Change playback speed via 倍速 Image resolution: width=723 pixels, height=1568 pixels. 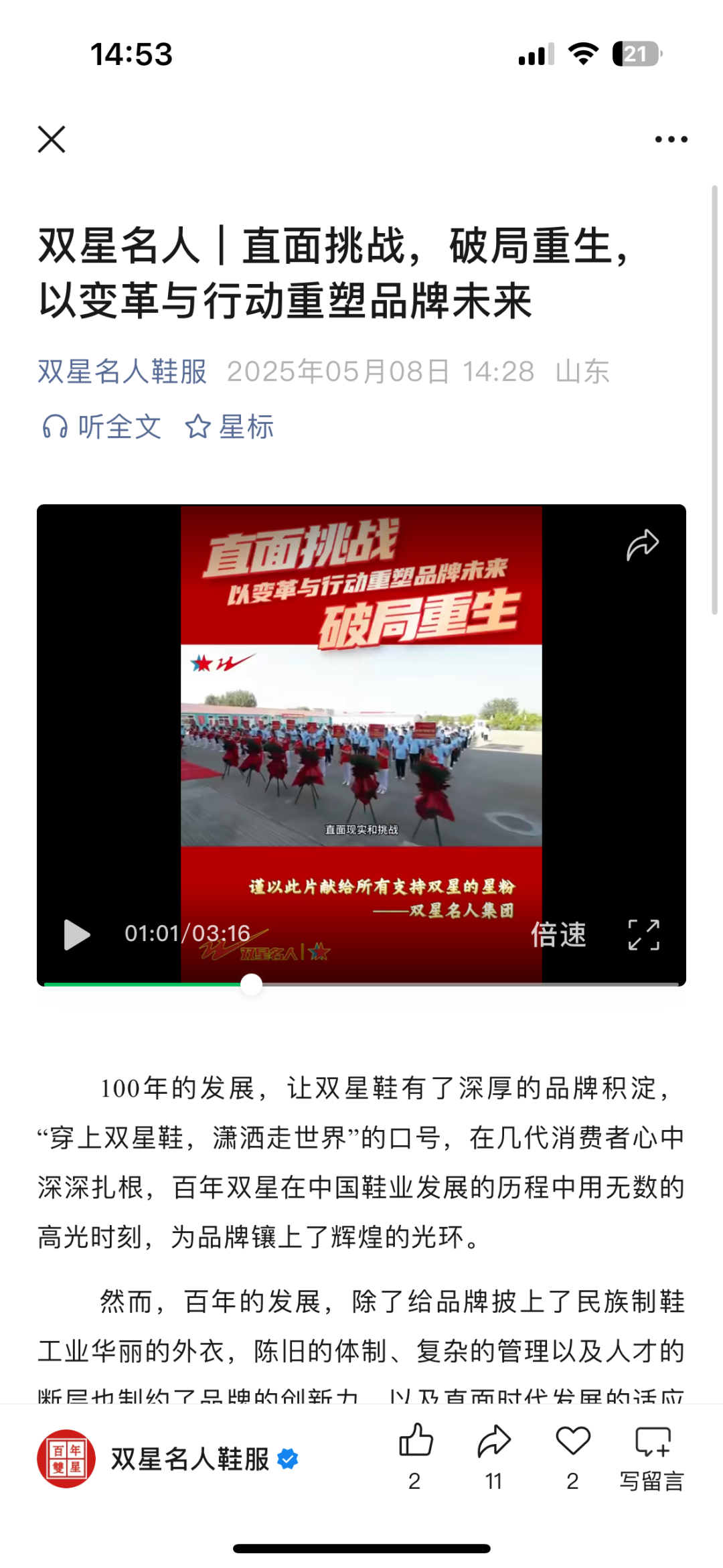click(558, 934)
